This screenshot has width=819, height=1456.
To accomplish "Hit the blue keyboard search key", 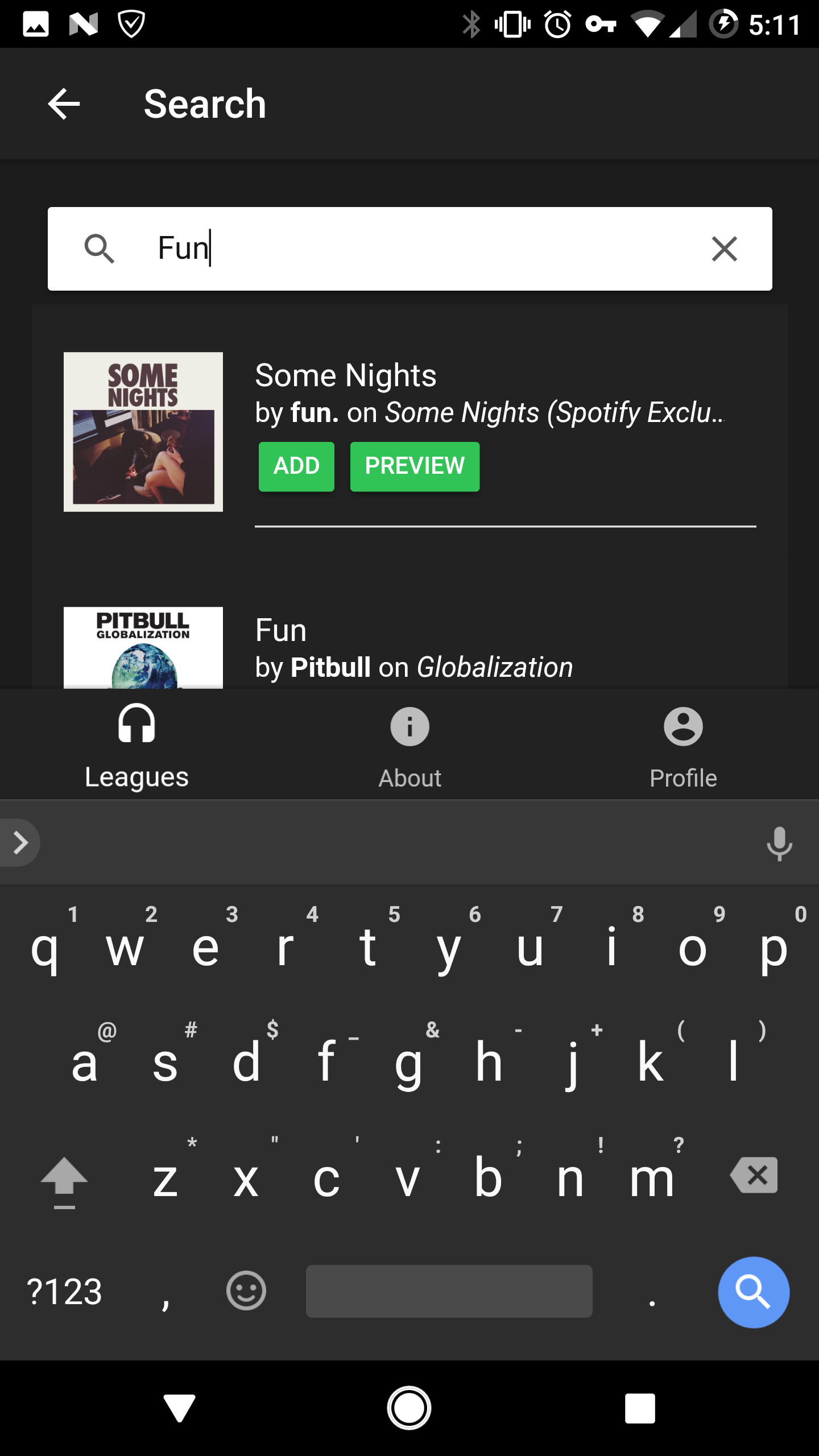I will (754, 1292).
